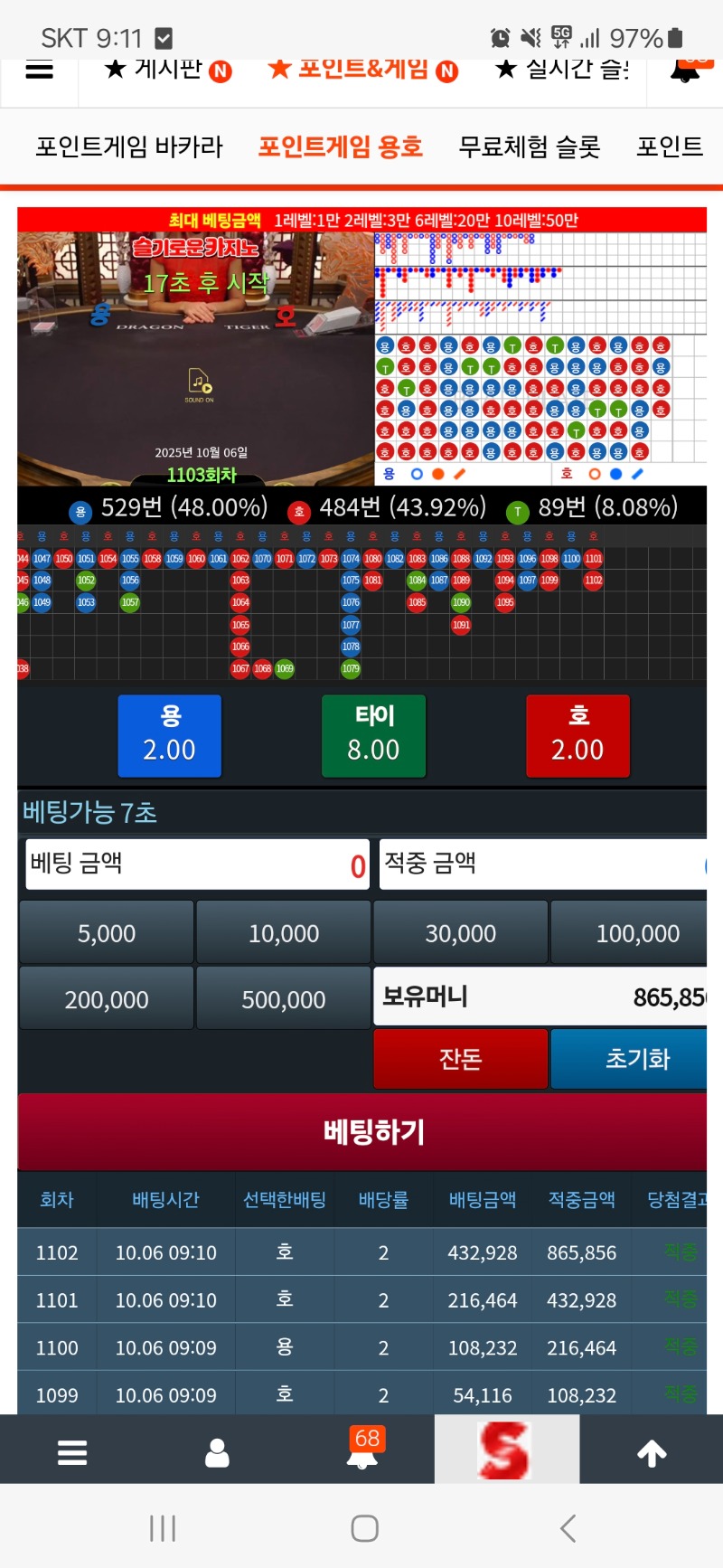Switch to 포인트게임 바카라 tab
The width and height of the screenshot is (723, 1568).
pos(129,146)
